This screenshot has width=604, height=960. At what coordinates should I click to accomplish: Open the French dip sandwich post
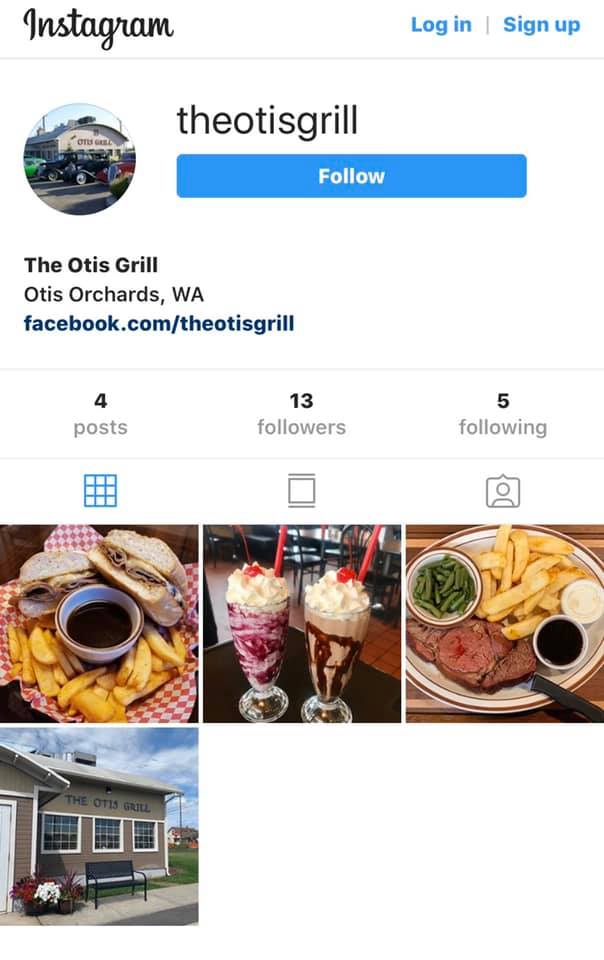tap(99, 623)
